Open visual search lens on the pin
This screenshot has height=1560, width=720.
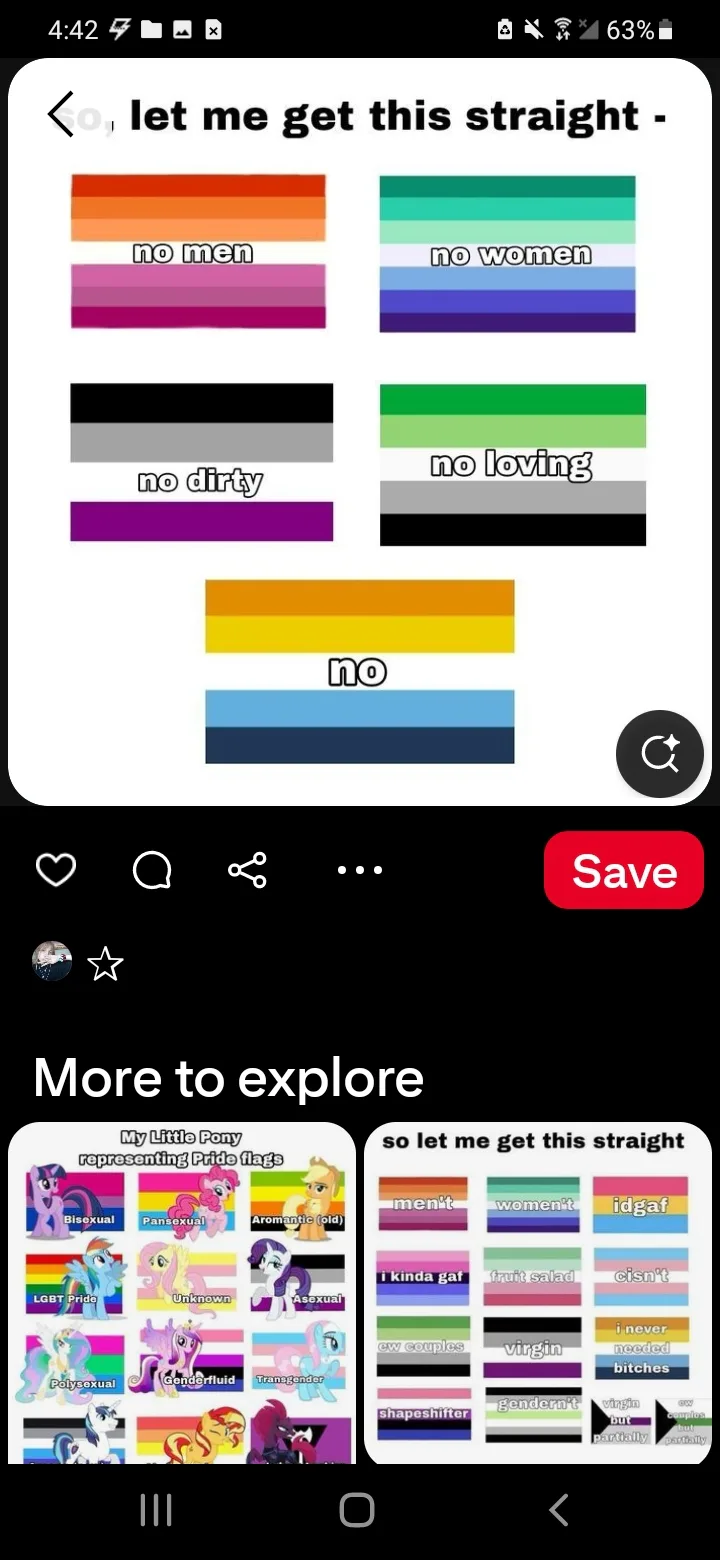point(660,754)
